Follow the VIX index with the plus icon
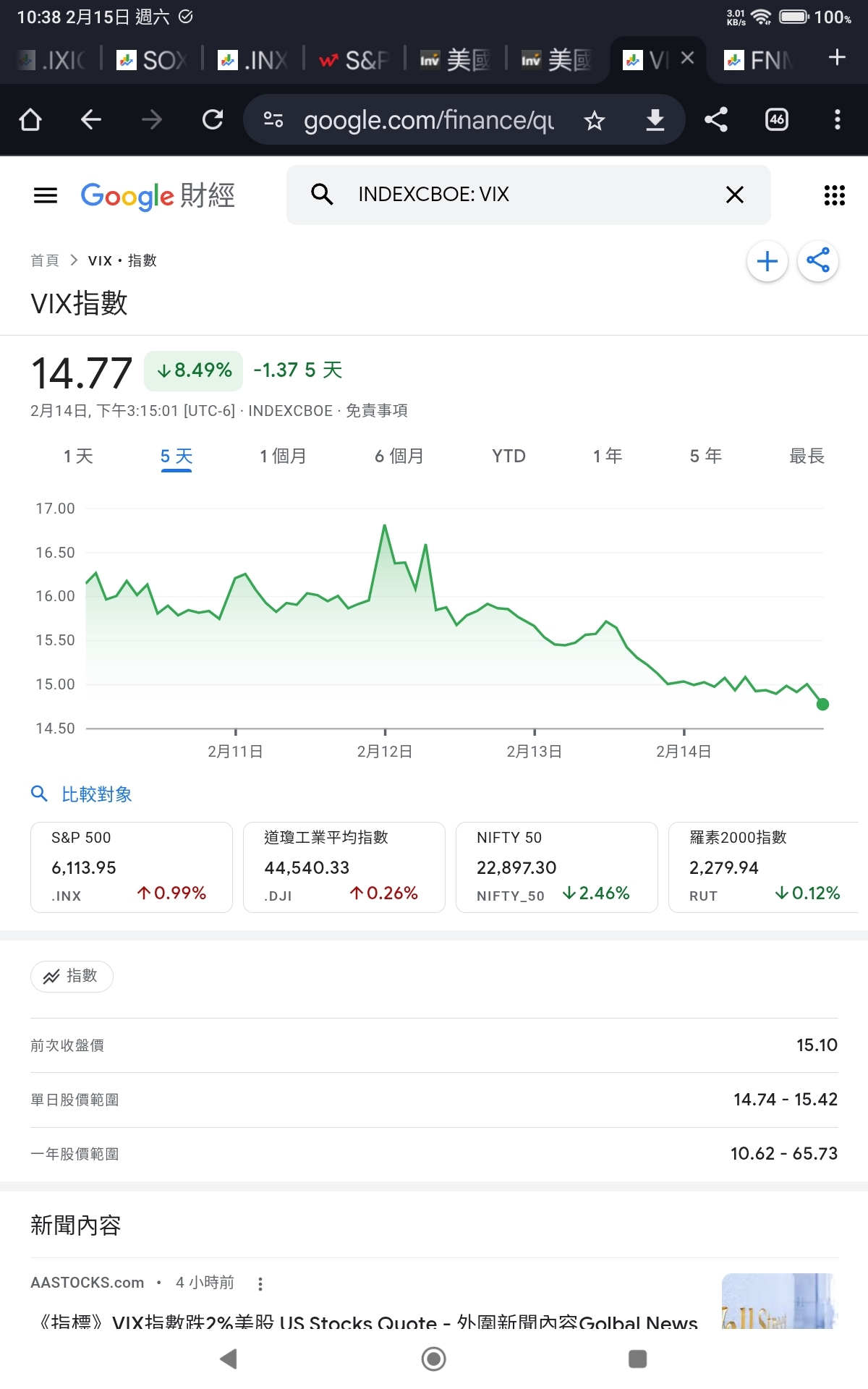This screenshot has height=1389, width=868. coord(767,261)
